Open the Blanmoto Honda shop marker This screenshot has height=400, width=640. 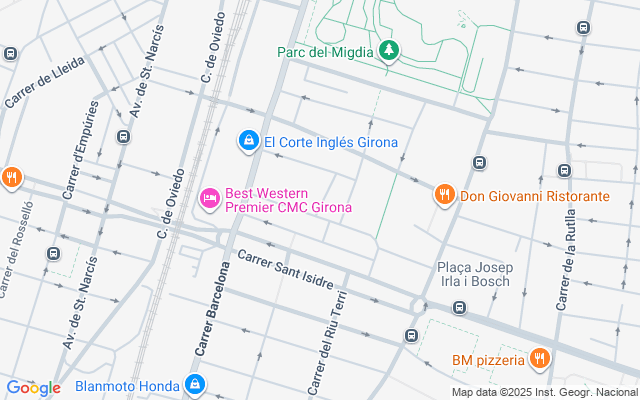pos(196,384)
